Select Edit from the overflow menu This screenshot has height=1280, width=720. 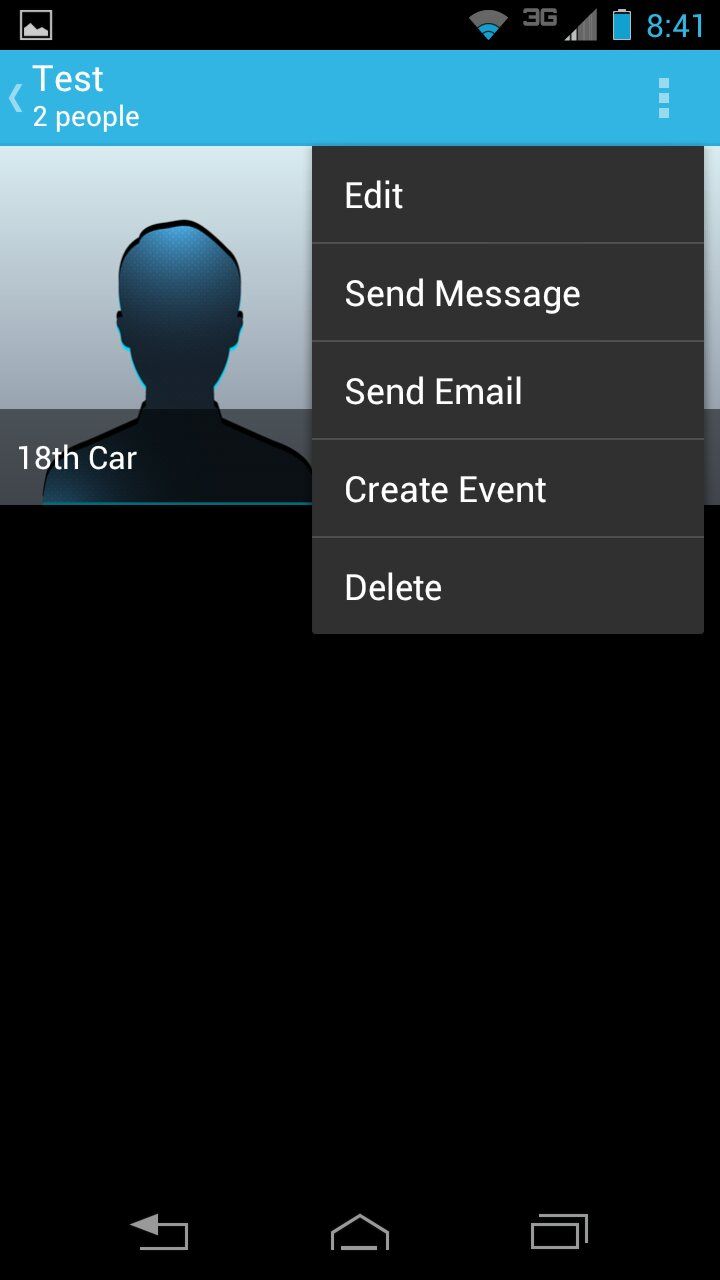pos(507,196)
